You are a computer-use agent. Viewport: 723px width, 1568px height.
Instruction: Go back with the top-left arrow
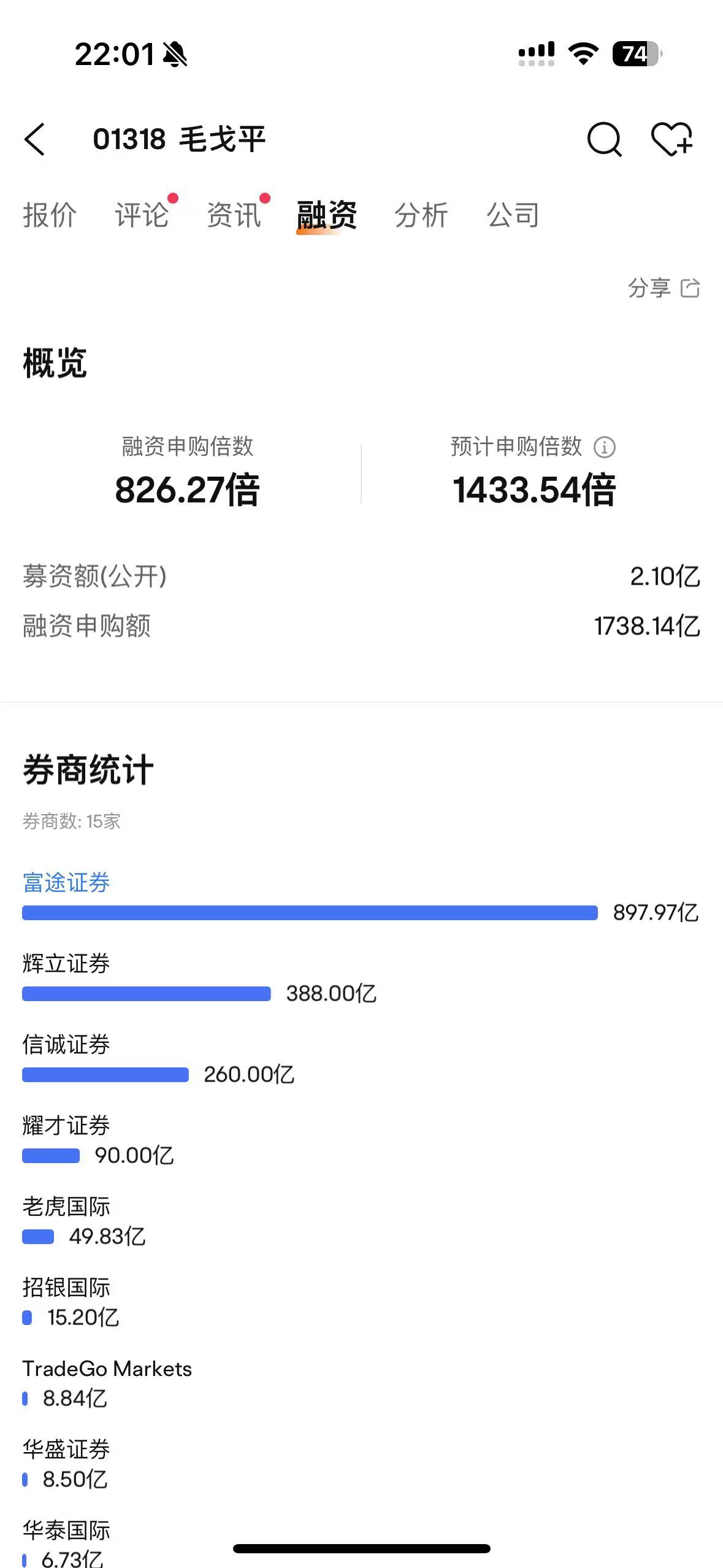tap(35, 139)
